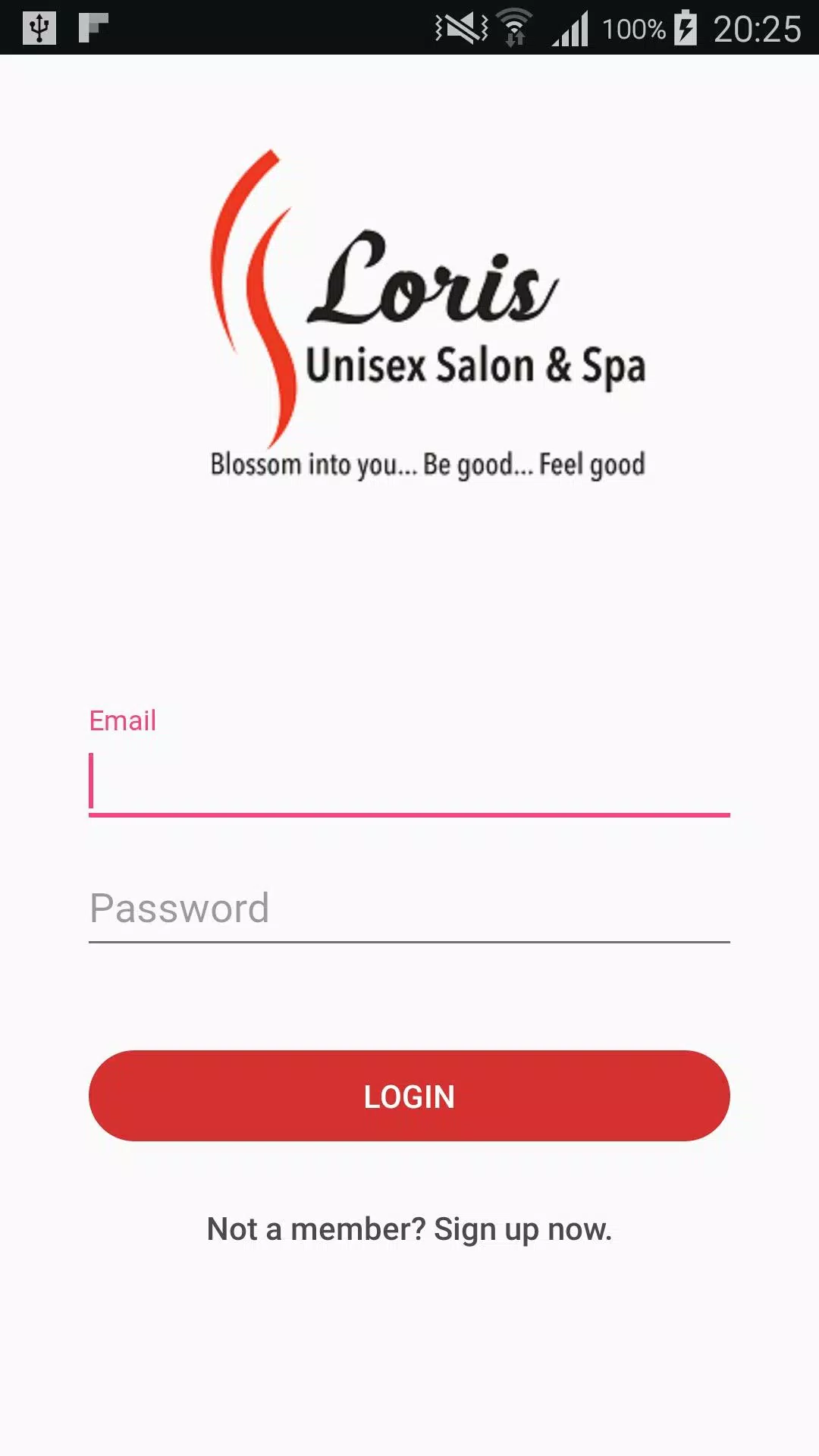The width and height of the screenshot is (819, 1456).
Task: Tap the status bar area
Action: (x=409, y=28)
